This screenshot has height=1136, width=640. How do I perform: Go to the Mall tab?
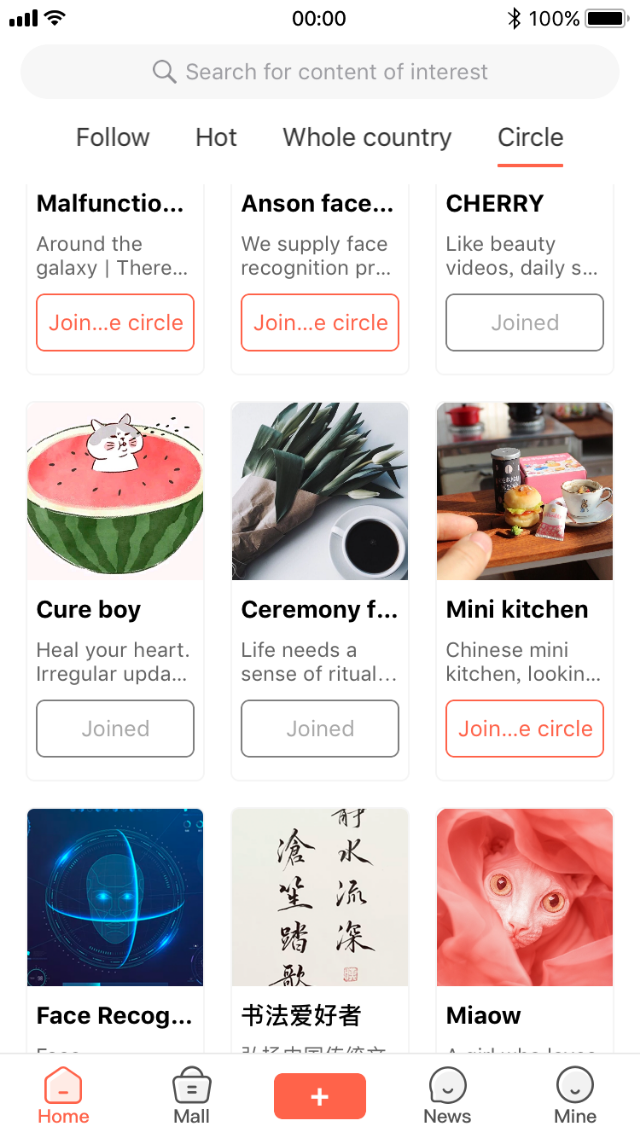pyautogui.click(x=192, y=1096)
